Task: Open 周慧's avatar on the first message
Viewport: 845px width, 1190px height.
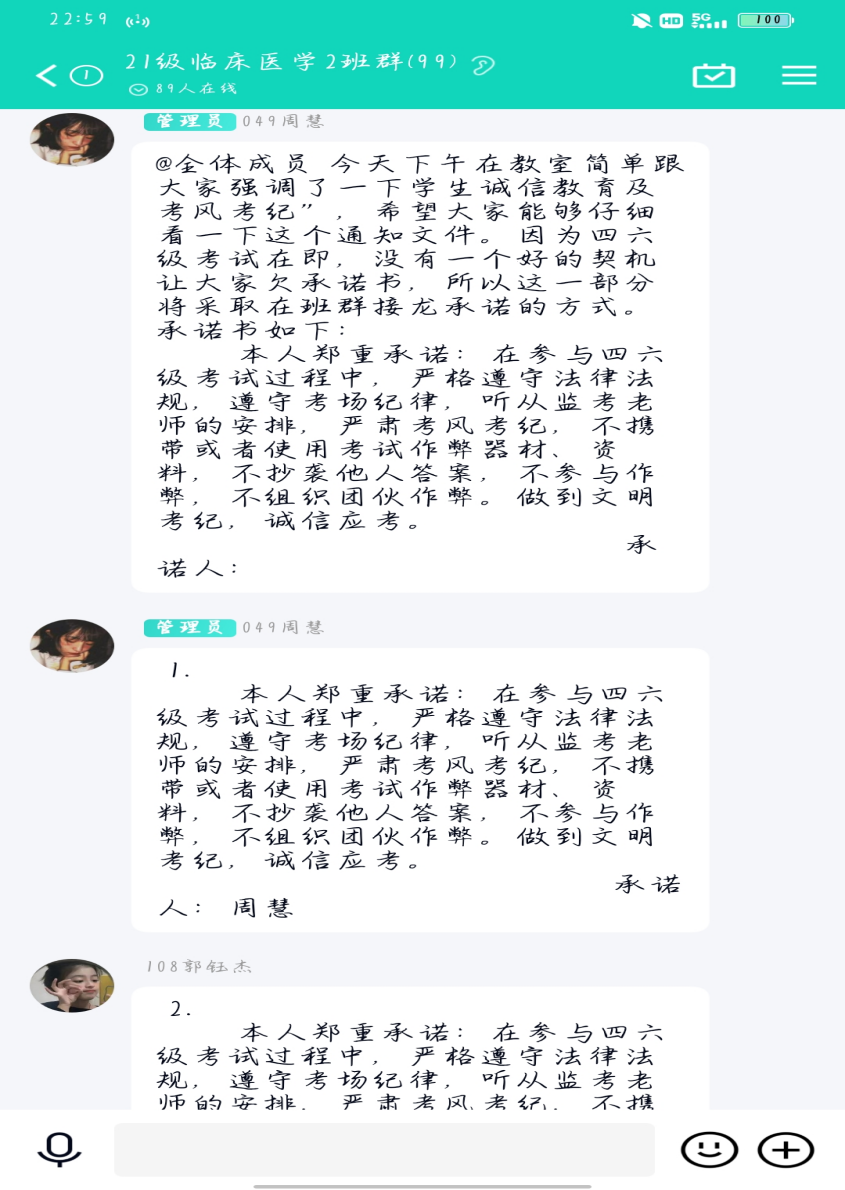Action: point(72,139)
